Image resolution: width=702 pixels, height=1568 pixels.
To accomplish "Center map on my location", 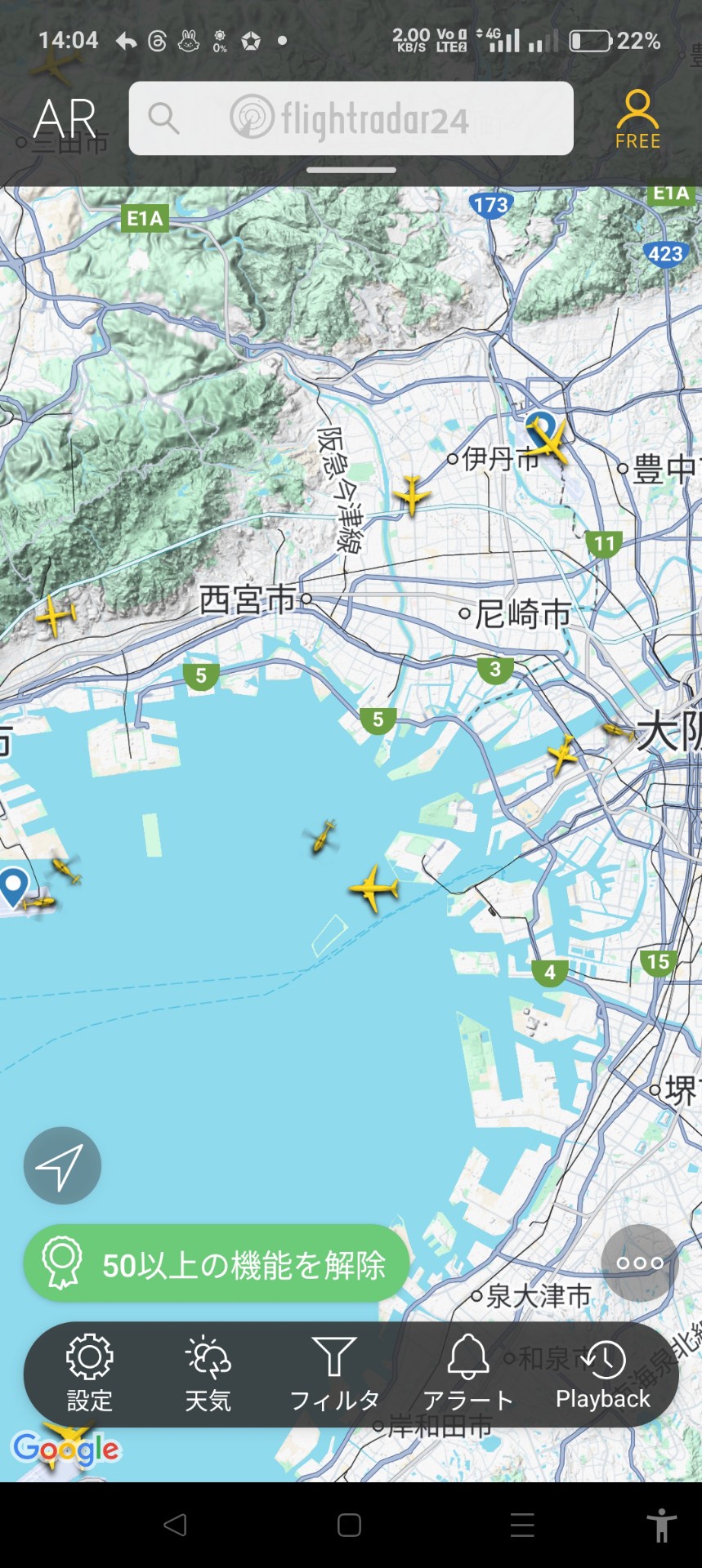I will click(x=62, y=1165).
